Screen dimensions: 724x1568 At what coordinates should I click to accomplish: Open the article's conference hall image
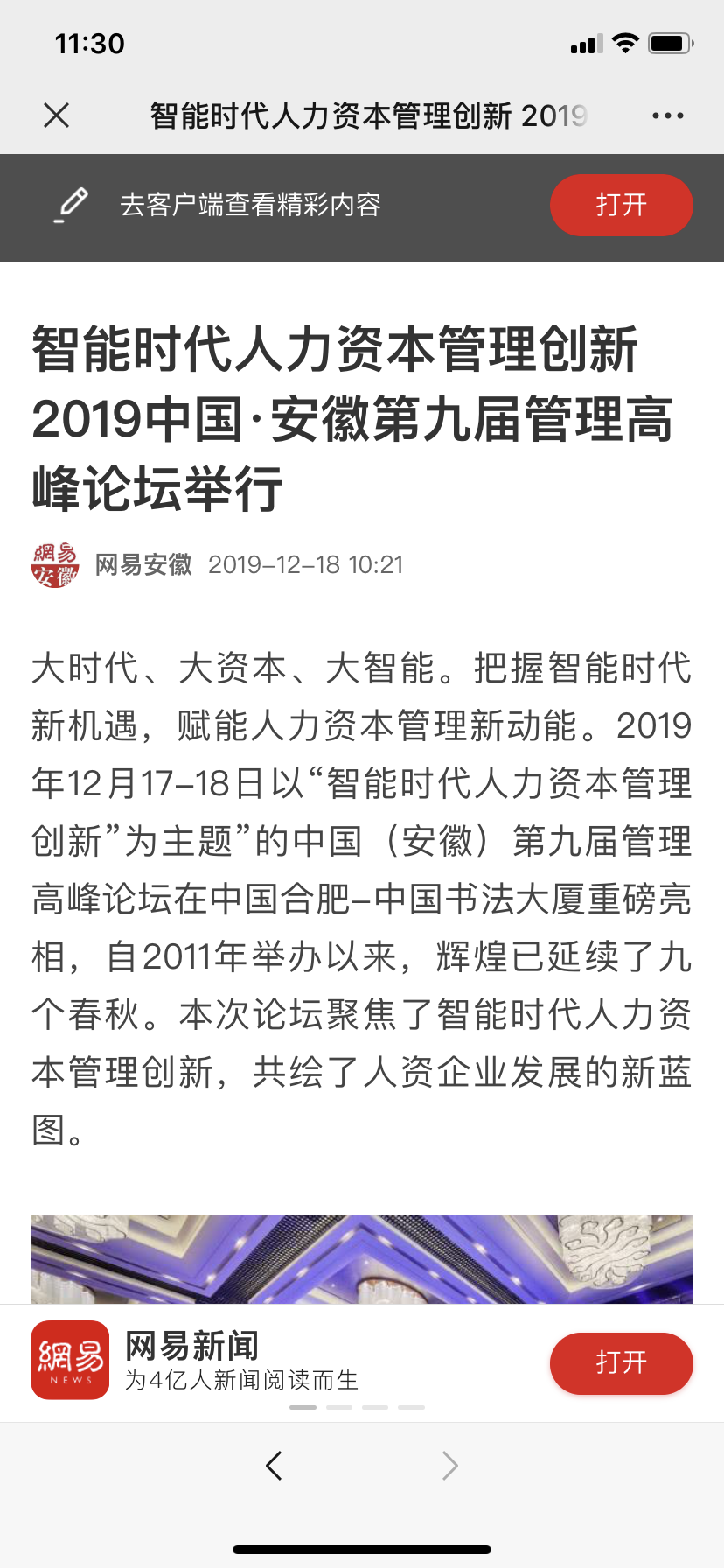pos(362,1258)
